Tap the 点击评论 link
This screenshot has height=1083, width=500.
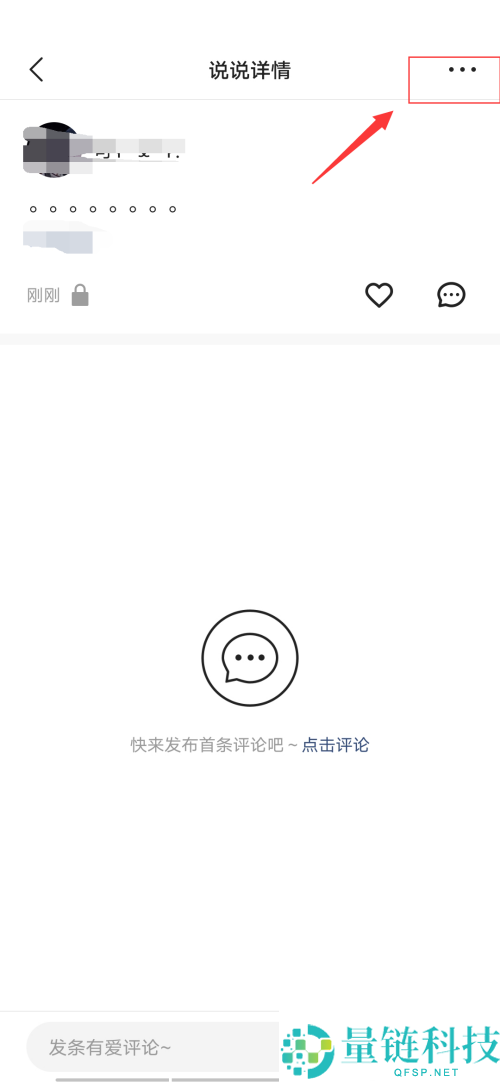336,745
